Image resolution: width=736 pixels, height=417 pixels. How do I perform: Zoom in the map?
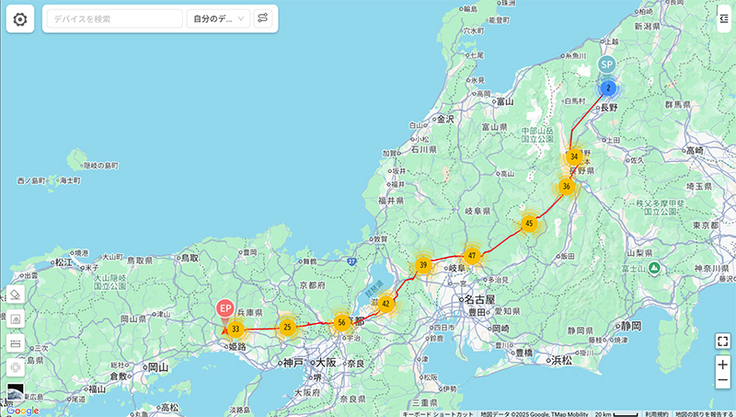point(722,364)
